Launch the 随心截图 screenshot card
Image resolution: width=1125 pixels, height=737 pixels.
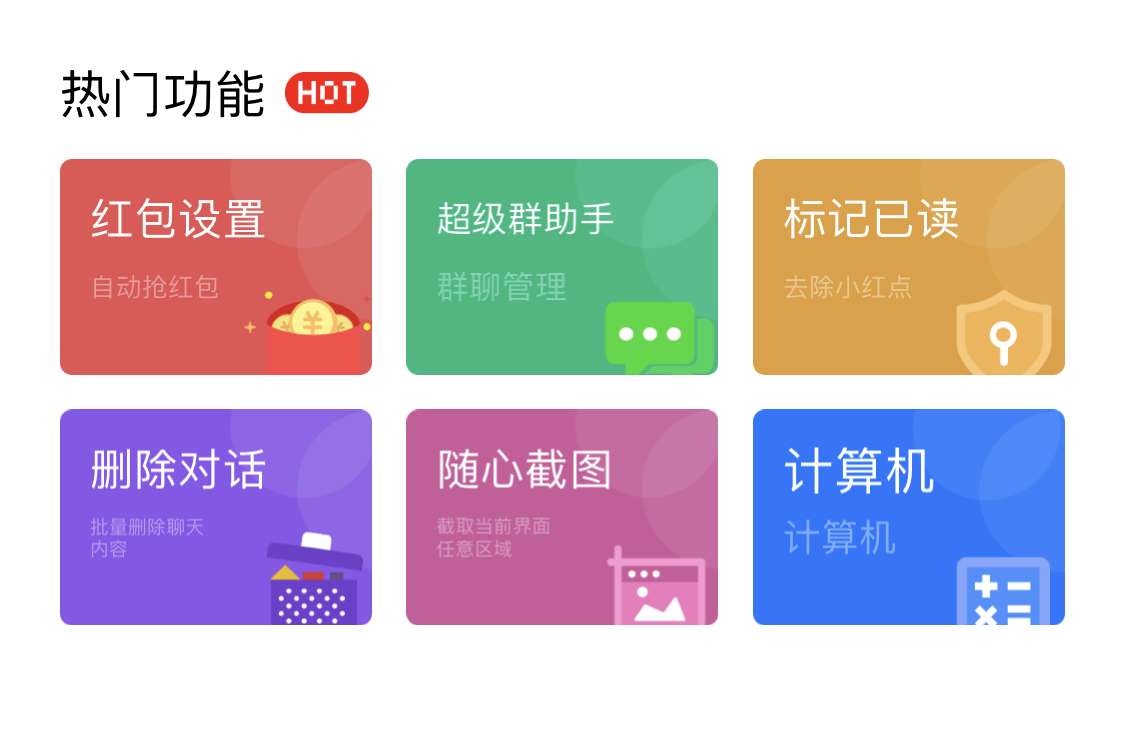click(561, 517)
